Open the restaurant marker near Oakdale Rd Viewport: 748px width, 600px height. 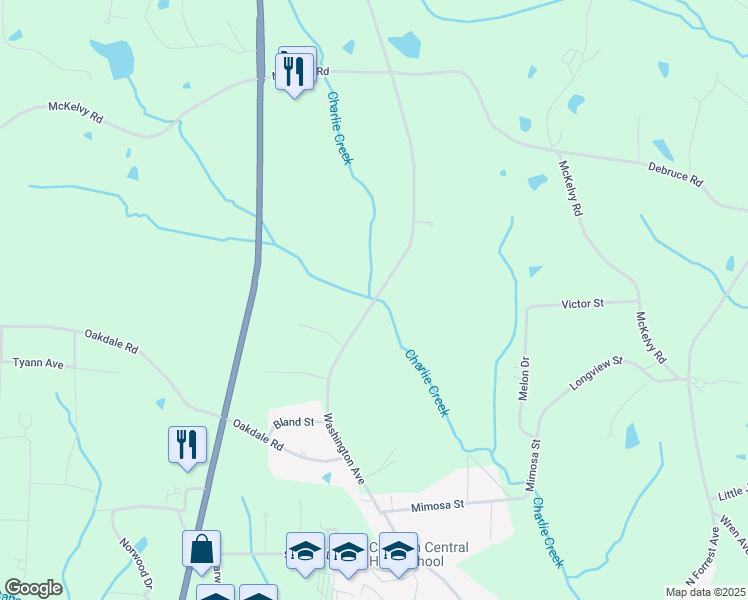pyautogui.click(x=187, y=444)
